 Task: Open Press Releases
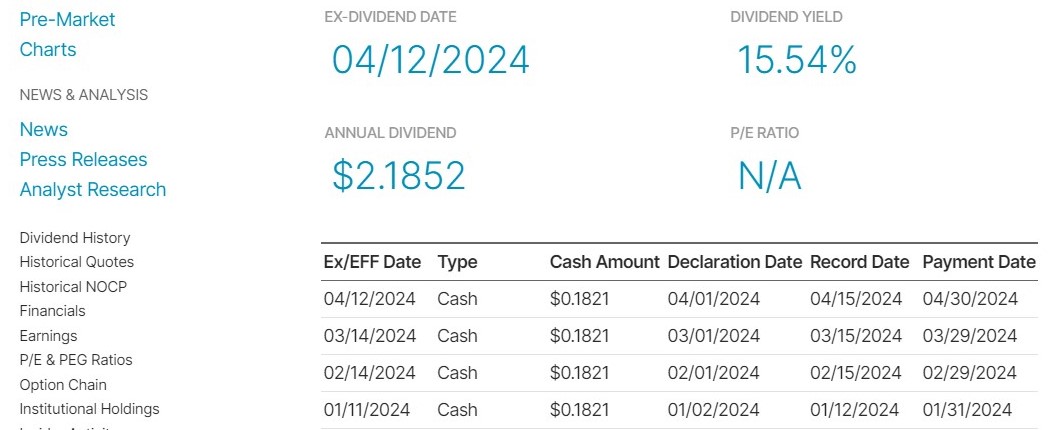pos(83,159)
